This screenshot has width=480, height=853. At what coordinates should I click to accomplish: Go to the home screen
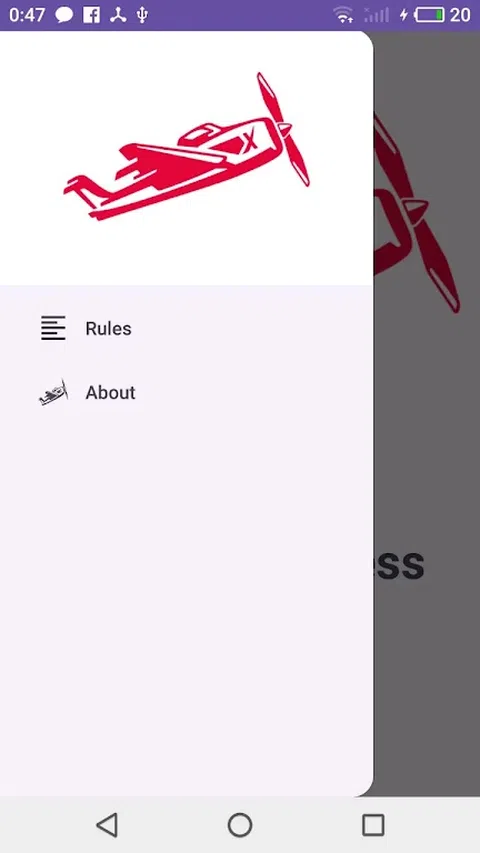pyautogui.click(x=239, y=825)
